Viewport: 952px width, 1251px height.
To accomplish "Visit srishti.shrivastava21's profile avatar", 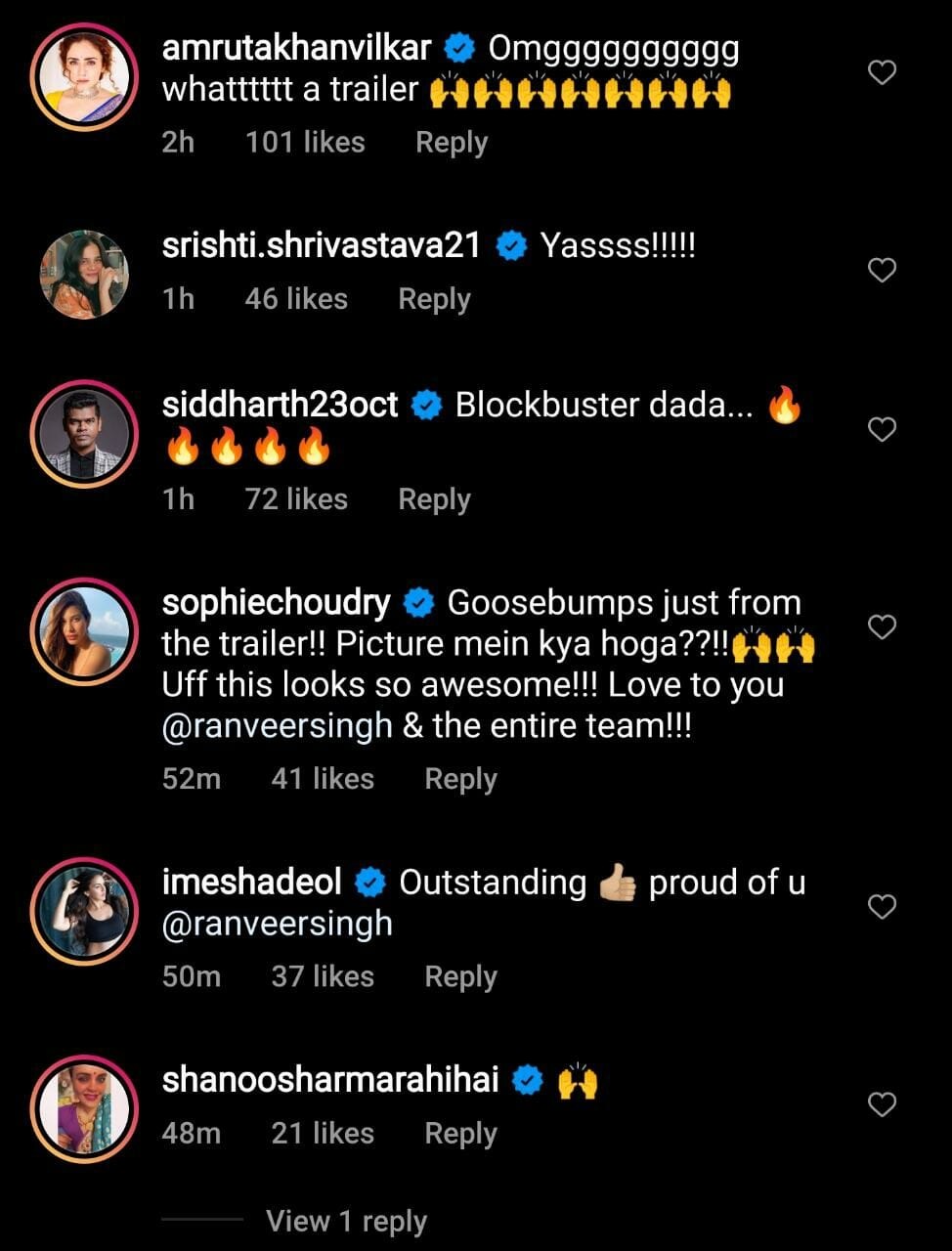I will click(84, 275).
